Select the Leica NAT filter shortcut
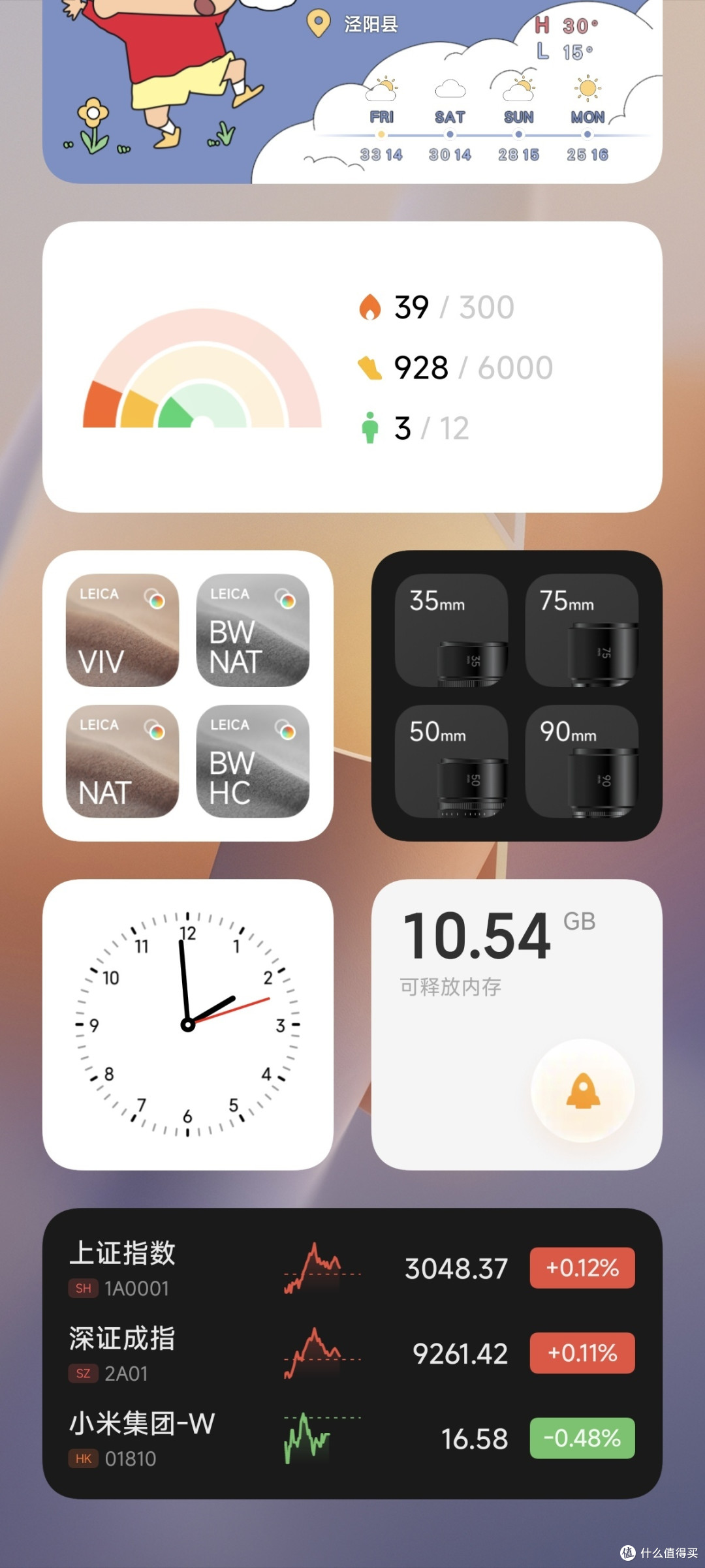 pyautogui.click(x=122, y=761)
